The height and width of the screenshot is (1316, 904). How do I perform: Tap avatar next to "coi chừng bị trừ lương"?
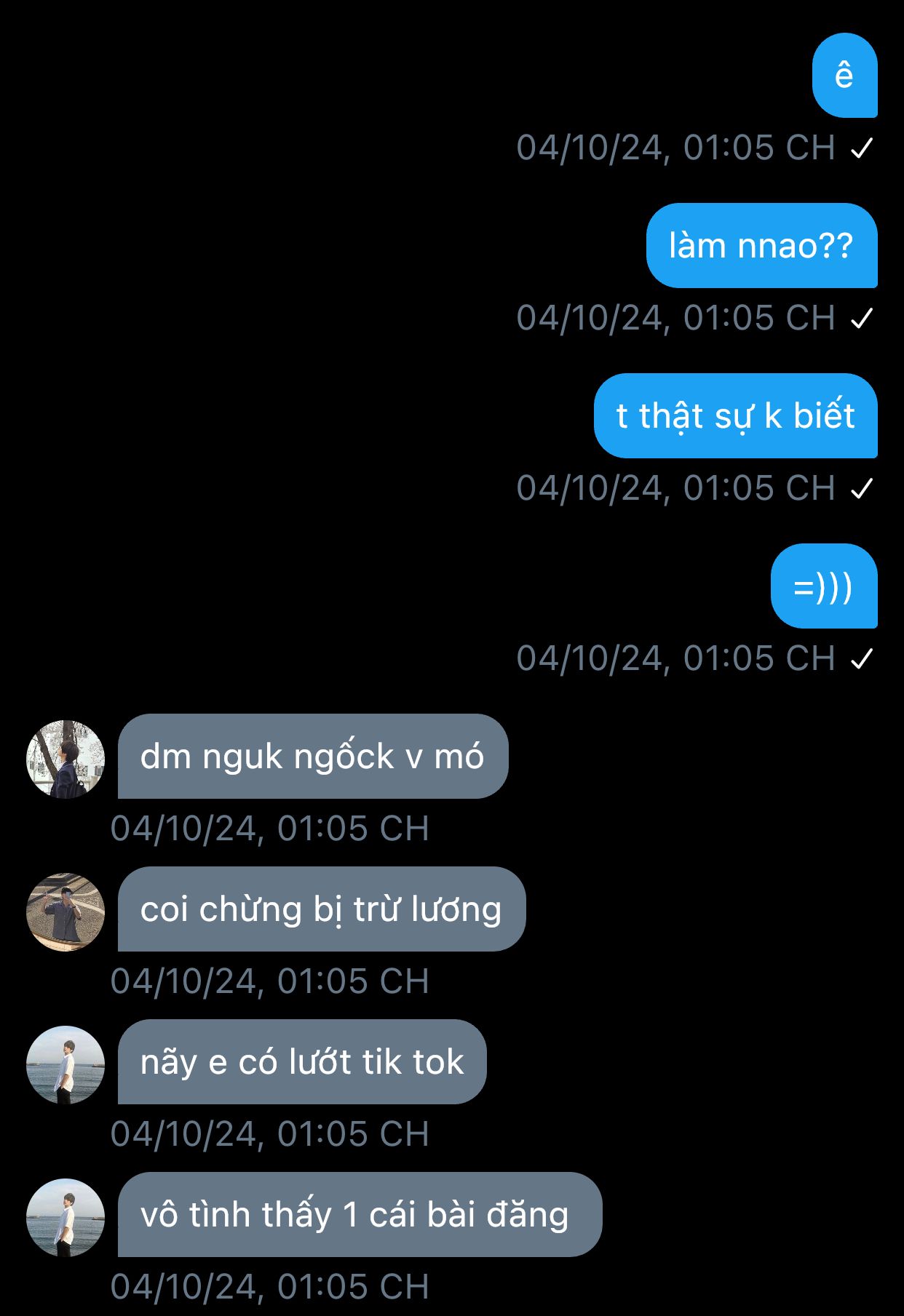(66, 912)
